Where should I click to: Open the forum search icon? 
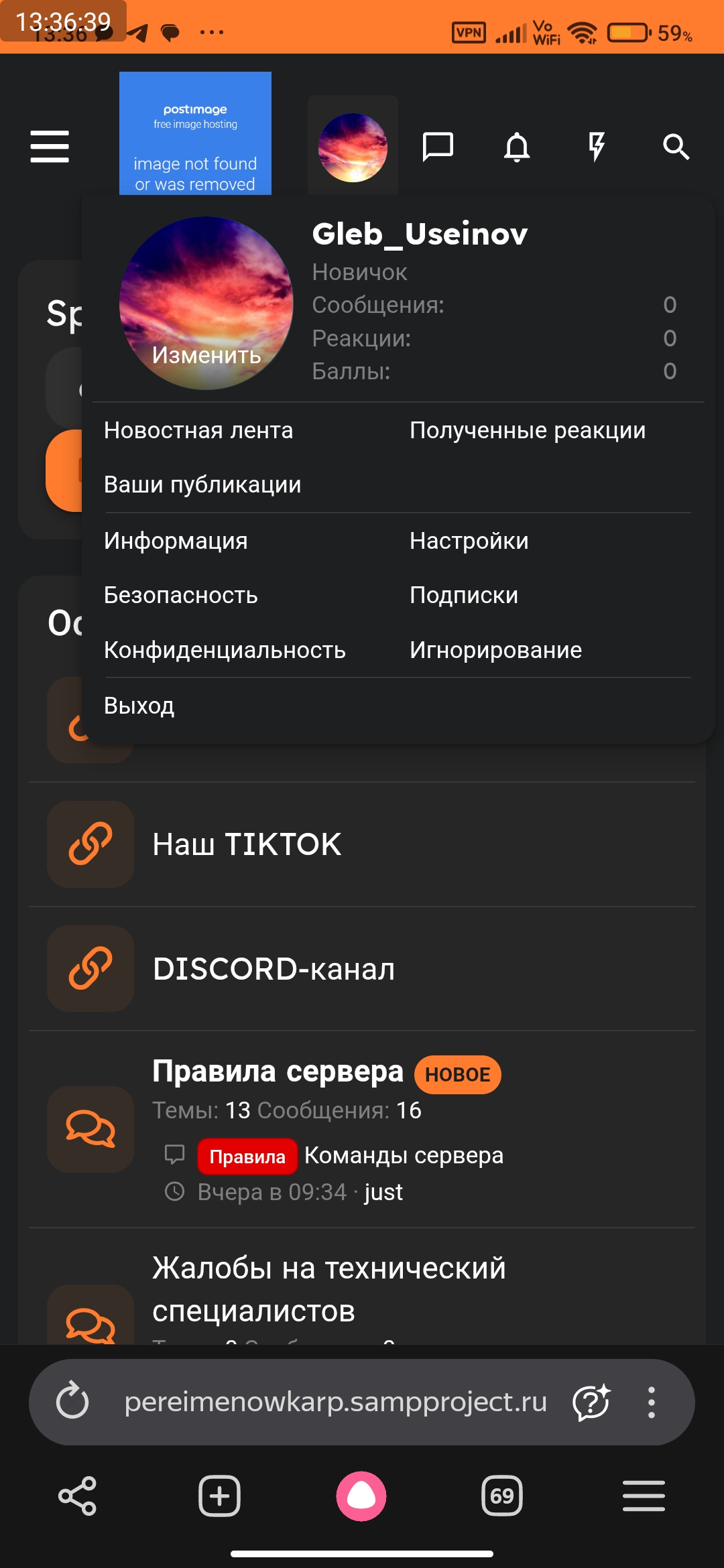point(676,147)
